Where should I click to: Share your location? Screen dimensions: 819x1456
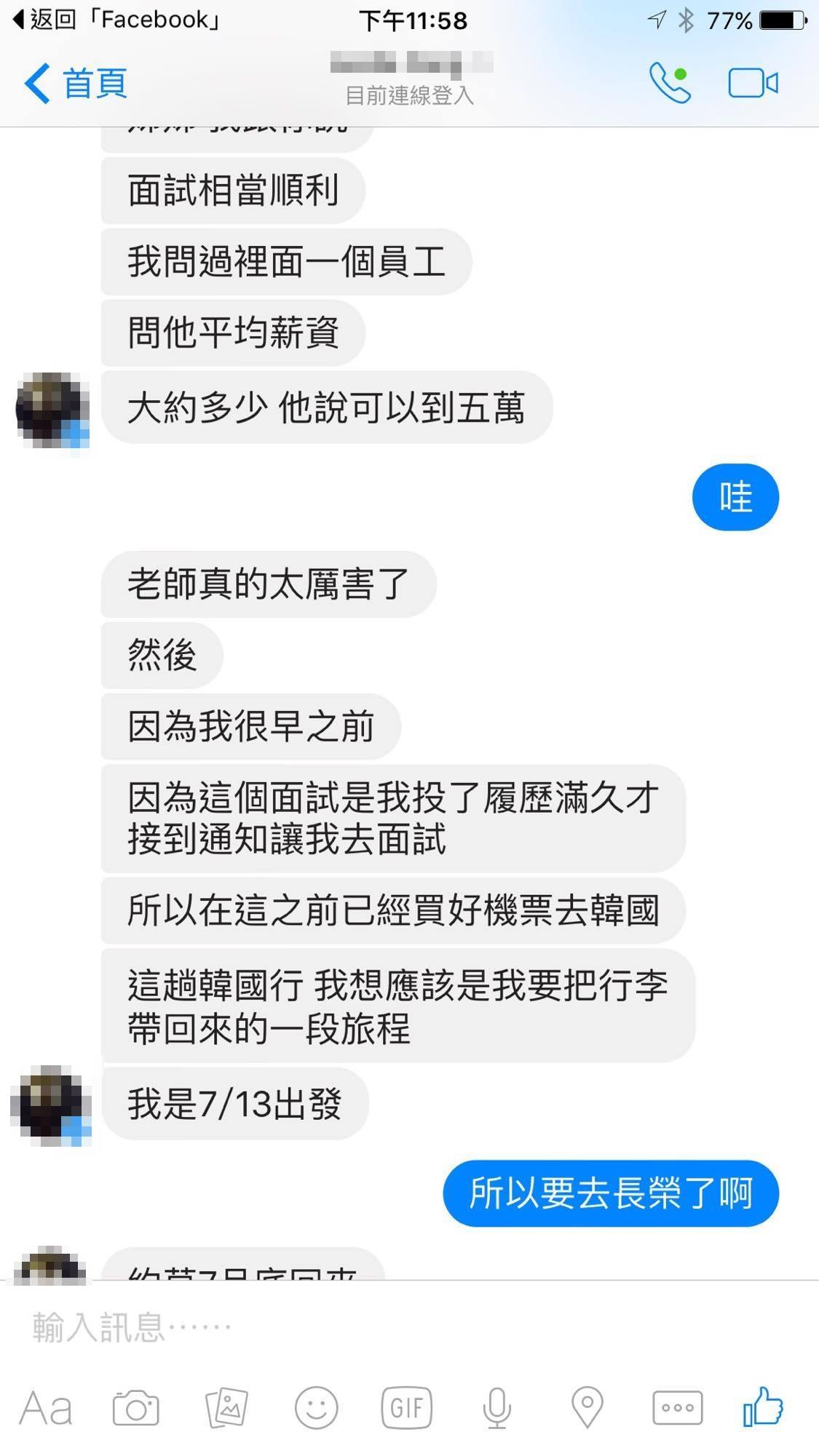(x=587, y=1409)
